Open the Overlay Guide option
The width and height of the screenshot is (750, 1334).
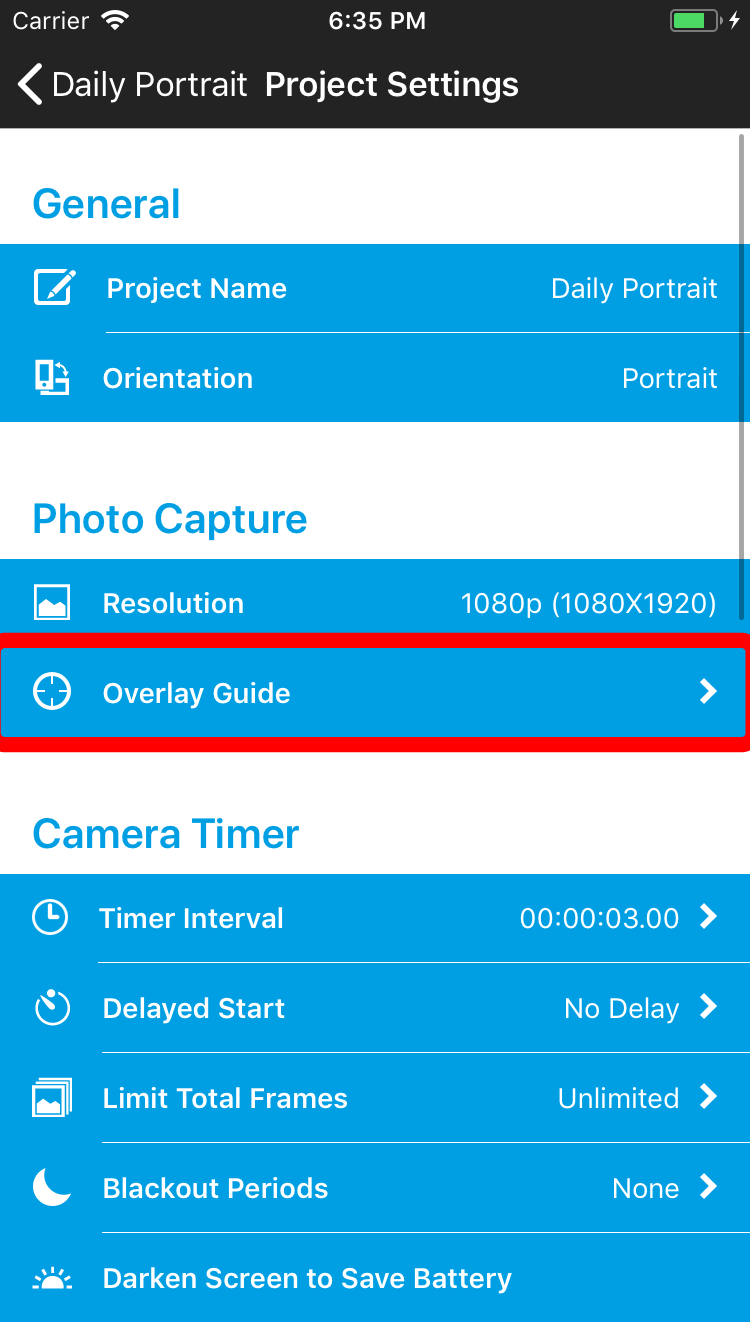click(375, 693)
